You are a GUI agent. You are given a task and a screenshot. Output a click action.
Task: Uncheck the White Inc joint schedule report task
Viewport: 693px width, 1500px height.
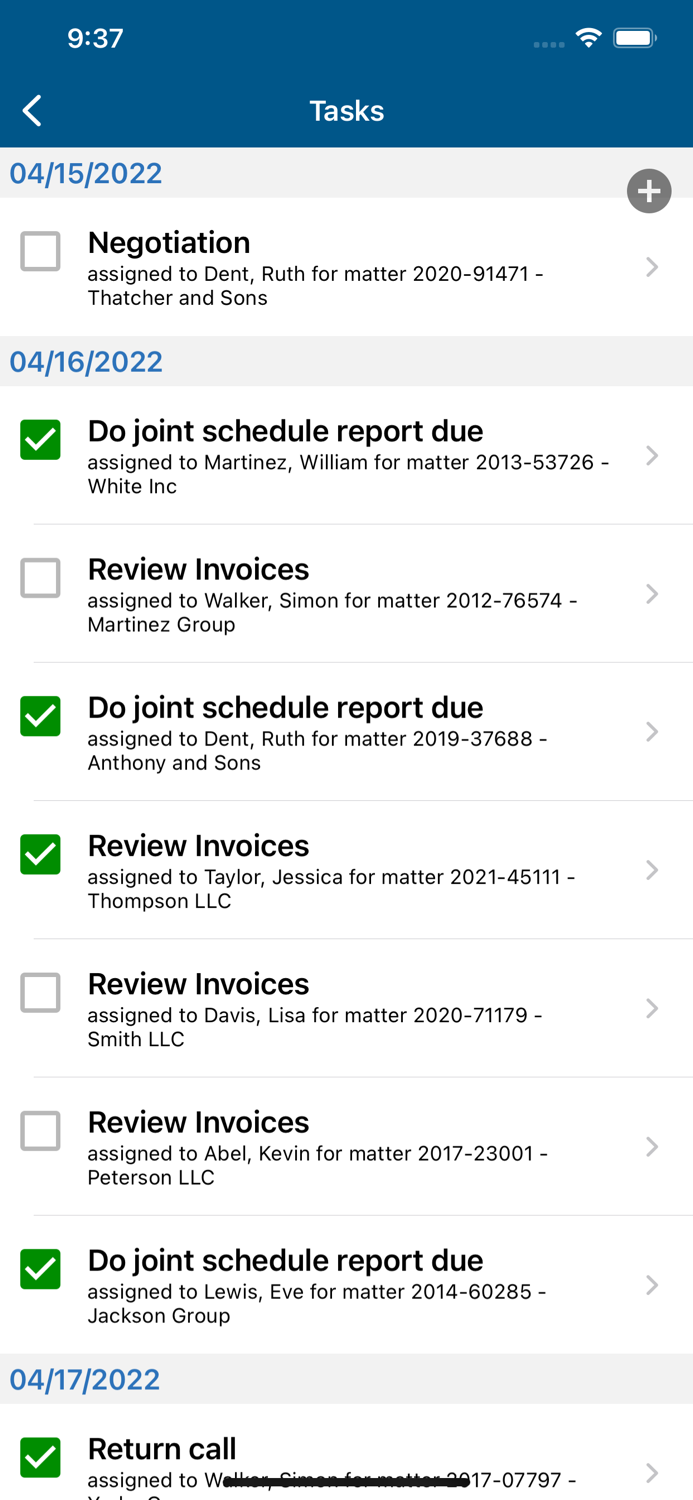pyautogui.click(x=41, y=440)
